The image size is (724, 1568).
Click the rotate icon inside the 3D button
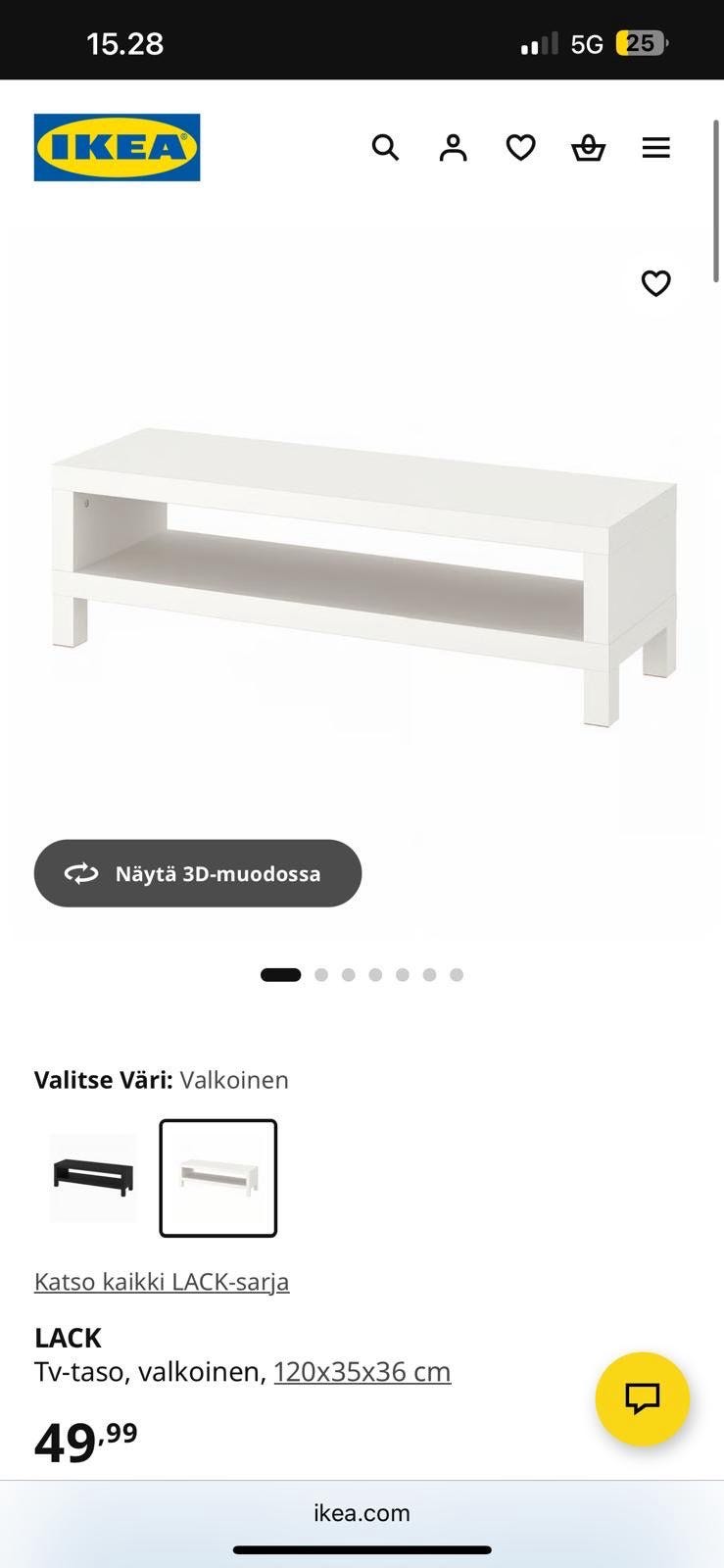coord(83,872)
